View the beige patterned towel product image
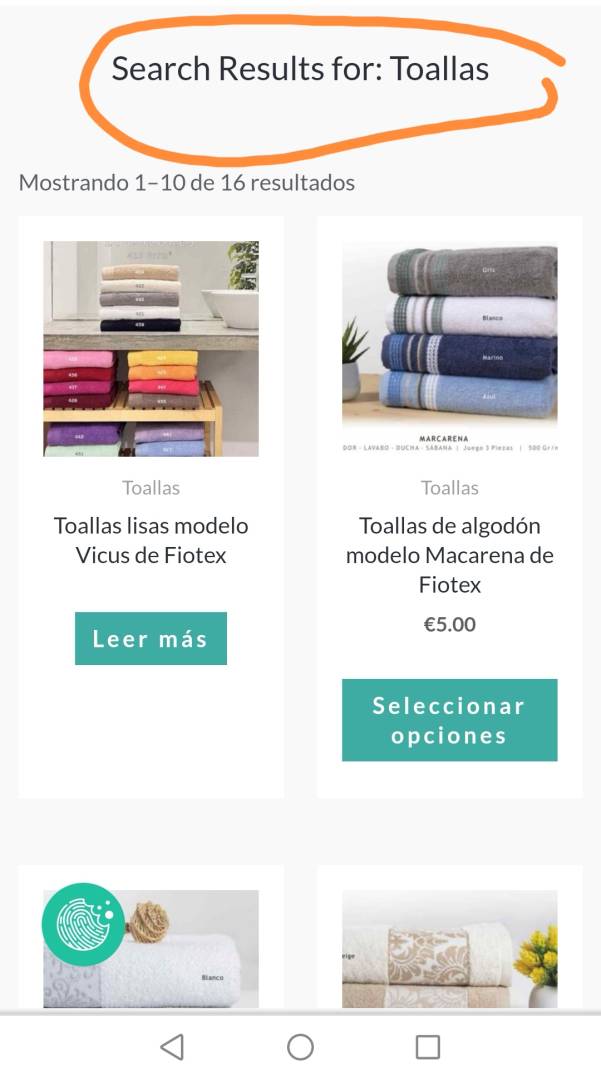This screenshot has width=601, height=1080. (450, 949)
